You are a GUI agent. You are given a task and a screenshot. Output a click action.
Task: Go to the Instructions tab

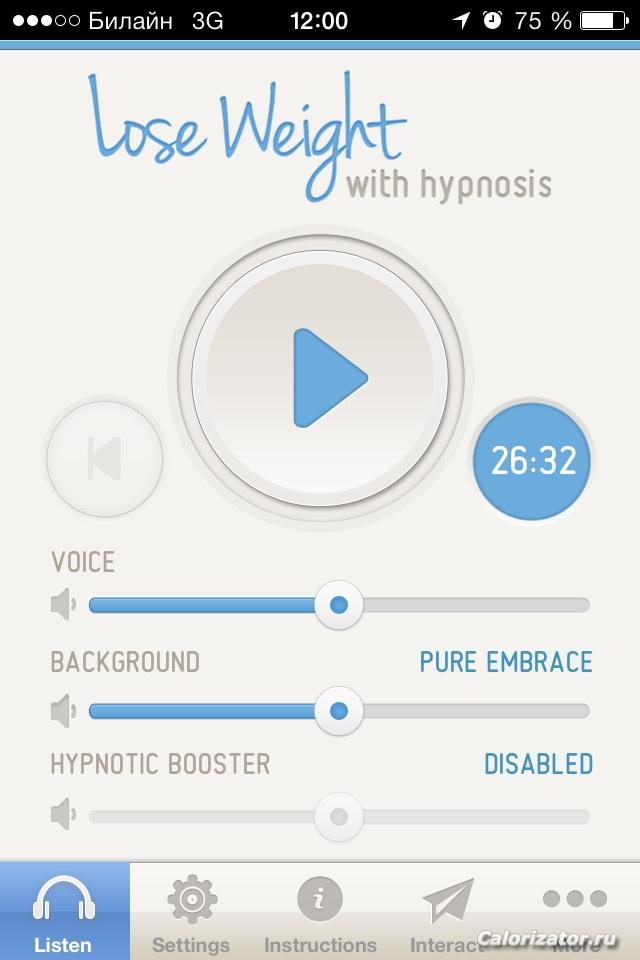(320, 912)
